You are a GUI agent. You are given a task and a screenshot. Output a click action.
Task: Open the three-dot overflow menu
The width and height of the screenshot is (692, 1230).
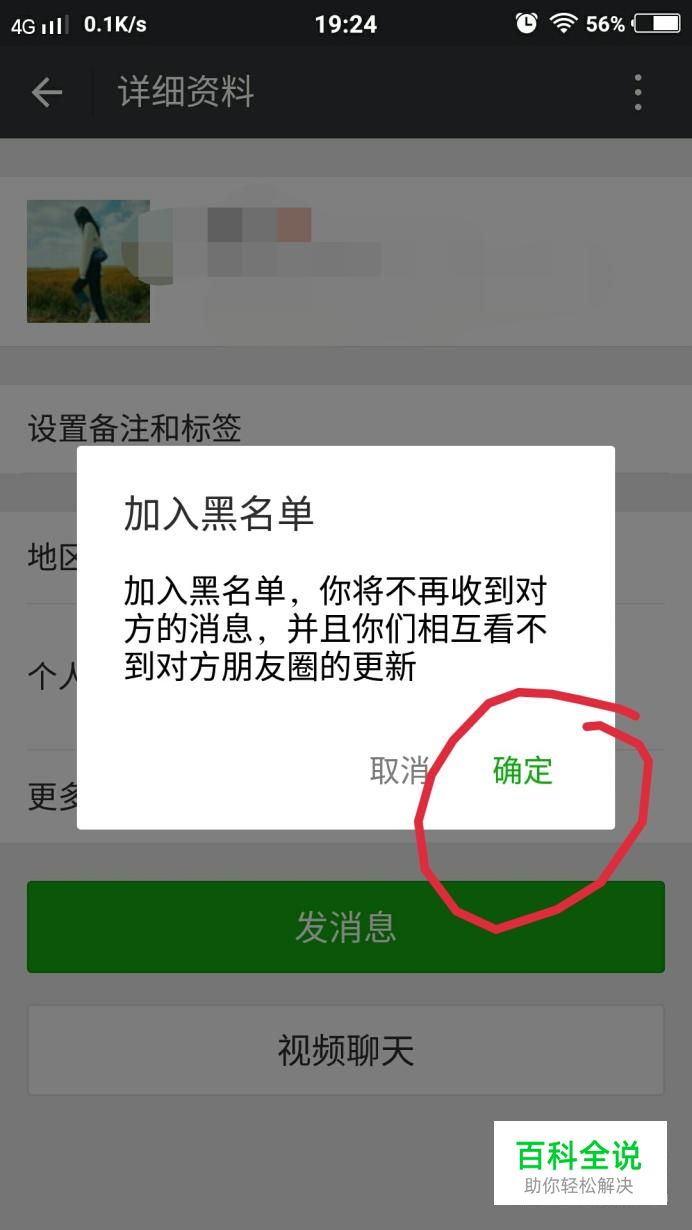point(638,93)
